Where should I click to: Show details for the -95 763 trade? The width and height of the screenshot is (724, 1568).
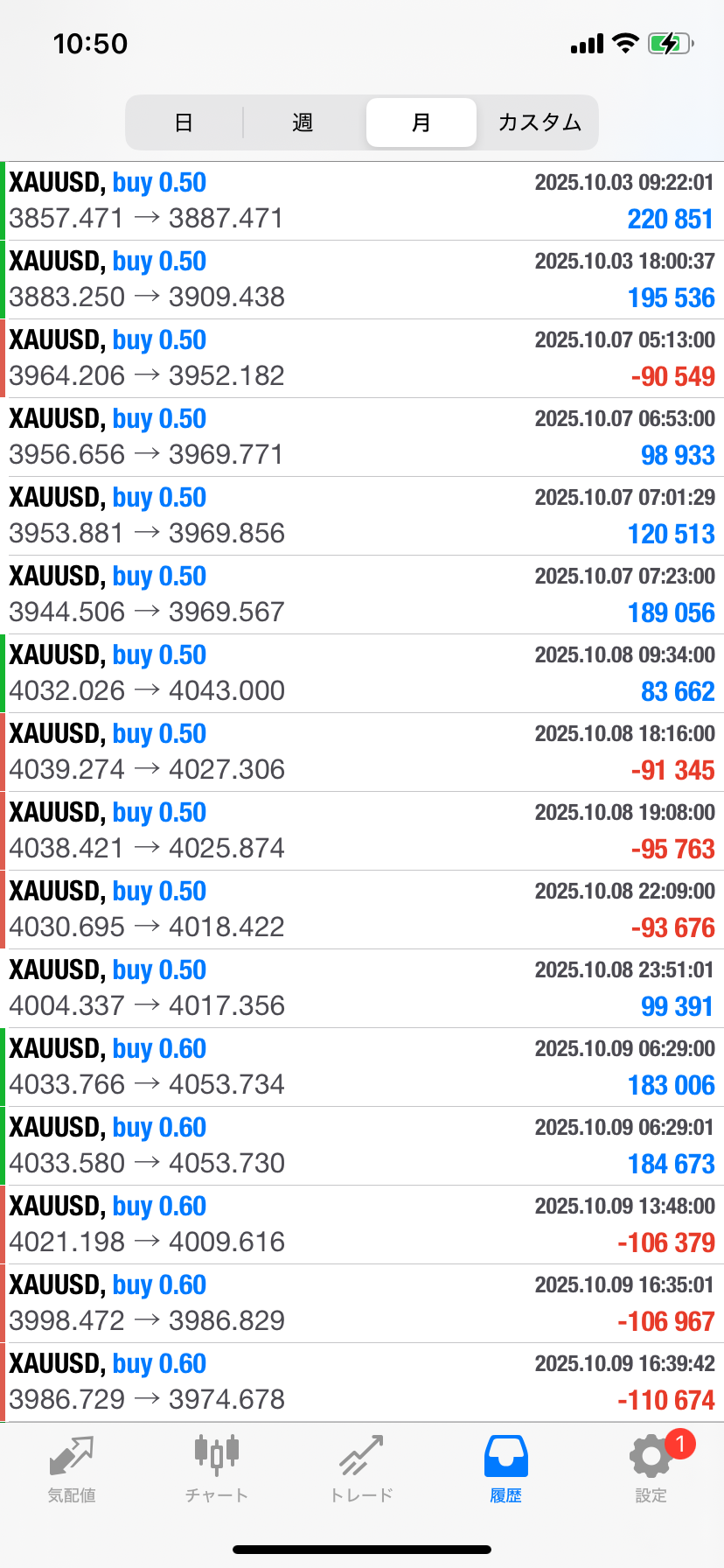(362, 831)
